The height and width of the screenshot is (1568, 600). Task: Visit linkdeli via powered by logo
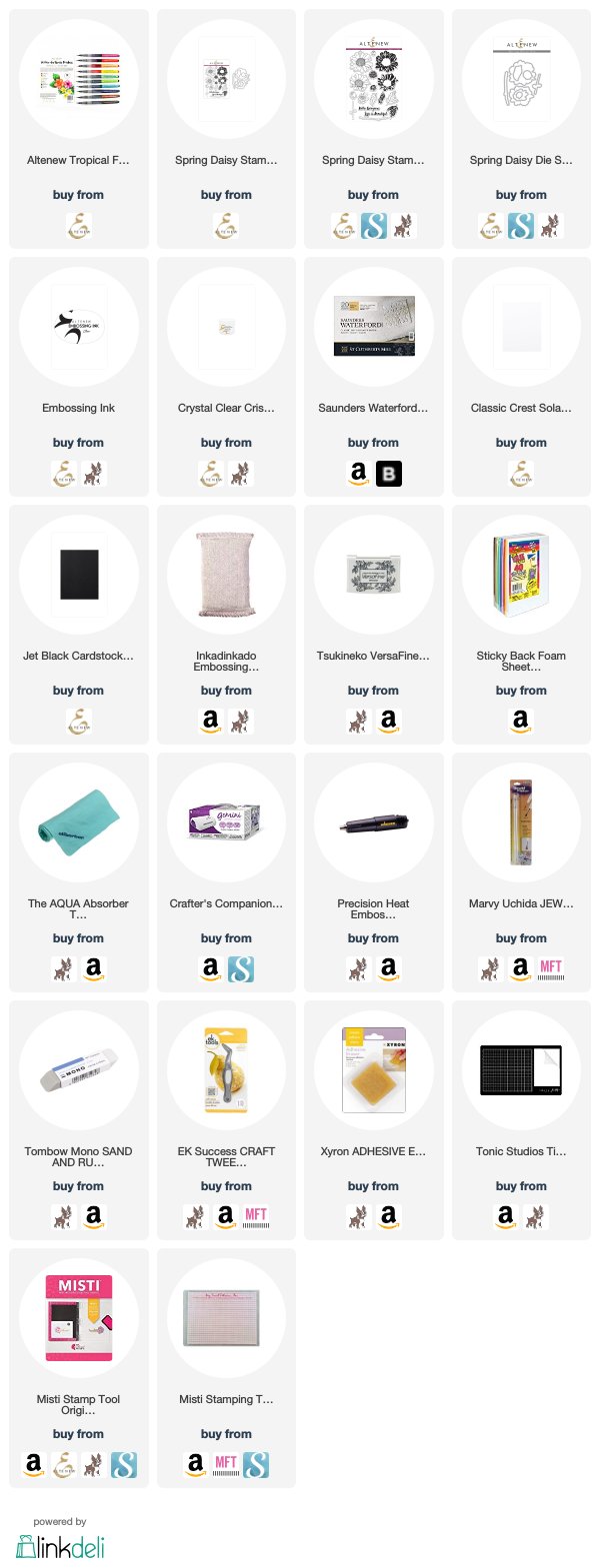(x=60, y=1546)
